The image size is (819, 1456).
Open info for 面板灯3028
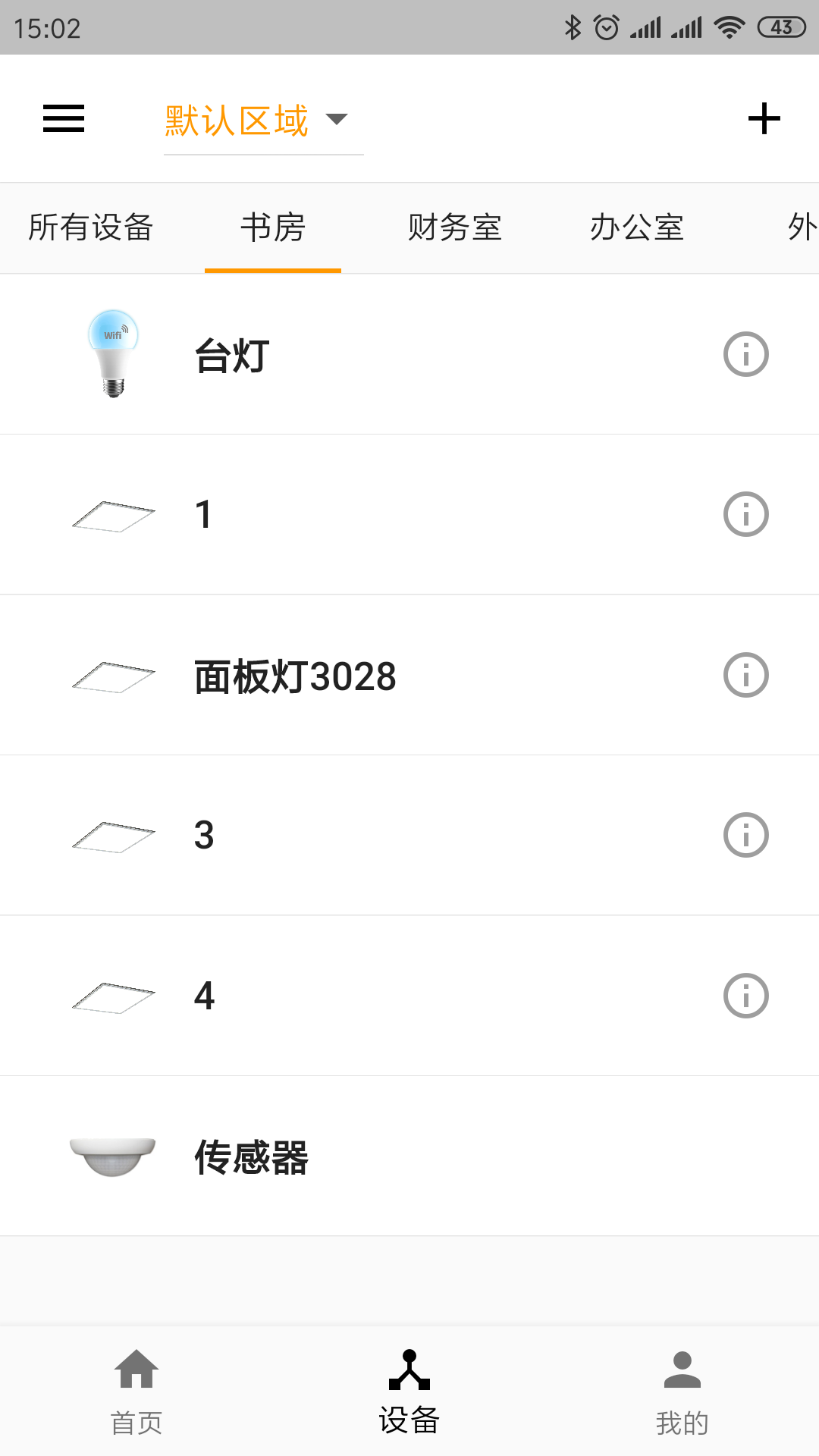click(745, 674)
